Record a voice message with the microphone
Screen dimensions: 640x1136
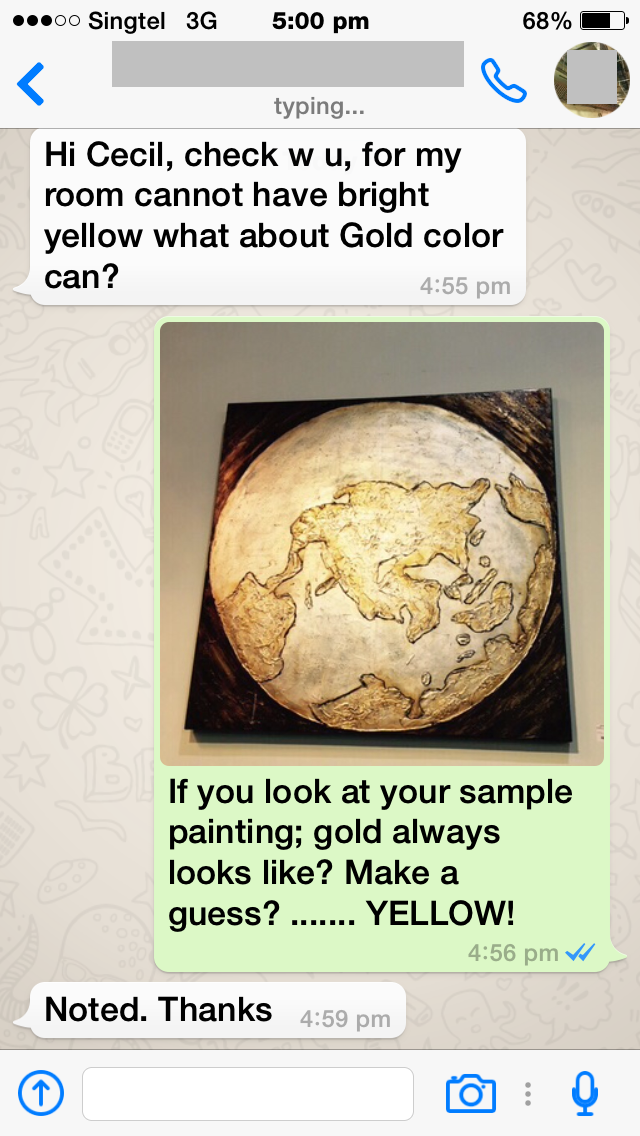coord(586,1093)
